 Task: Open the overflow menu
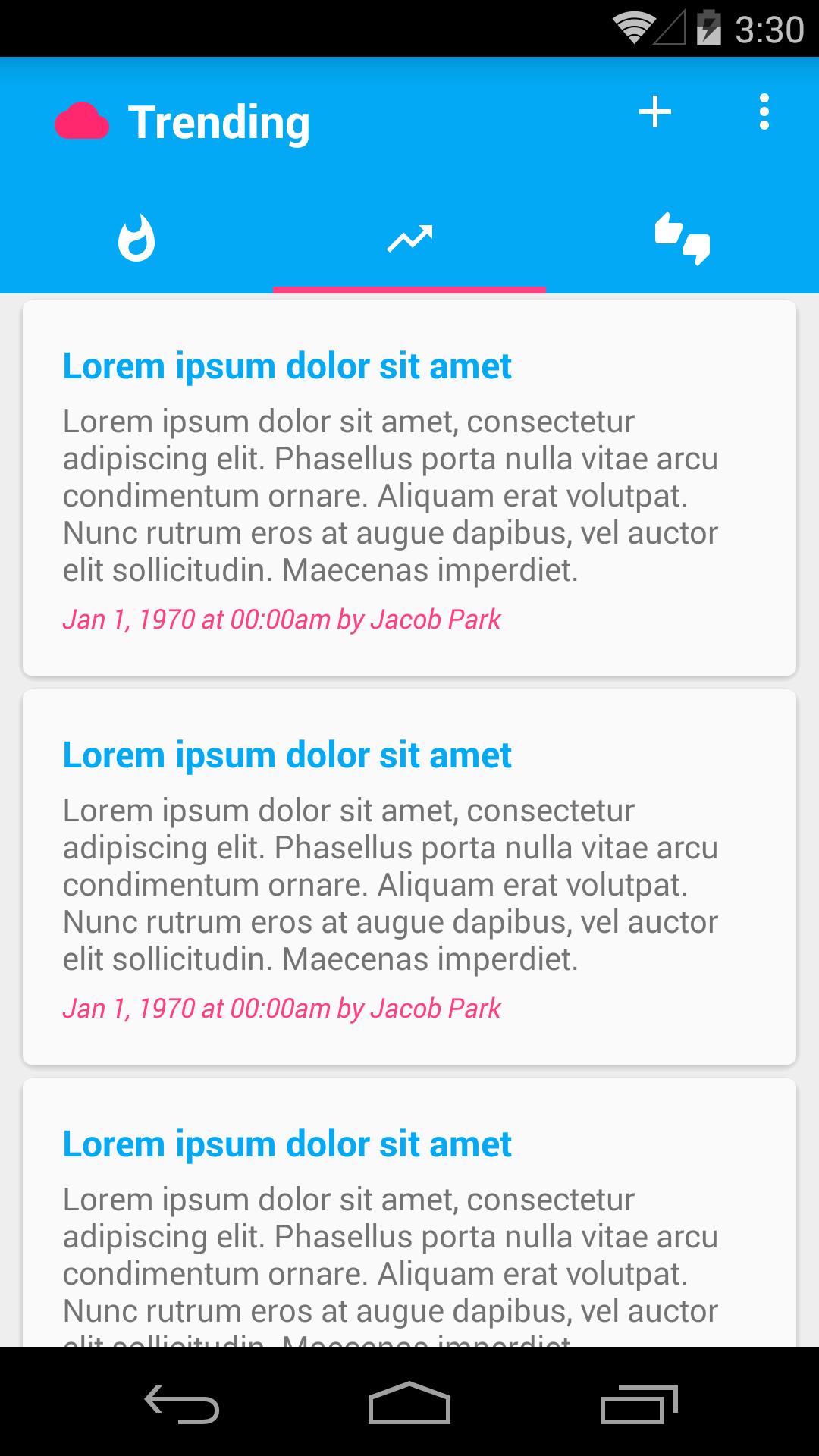tap(764, 112)
